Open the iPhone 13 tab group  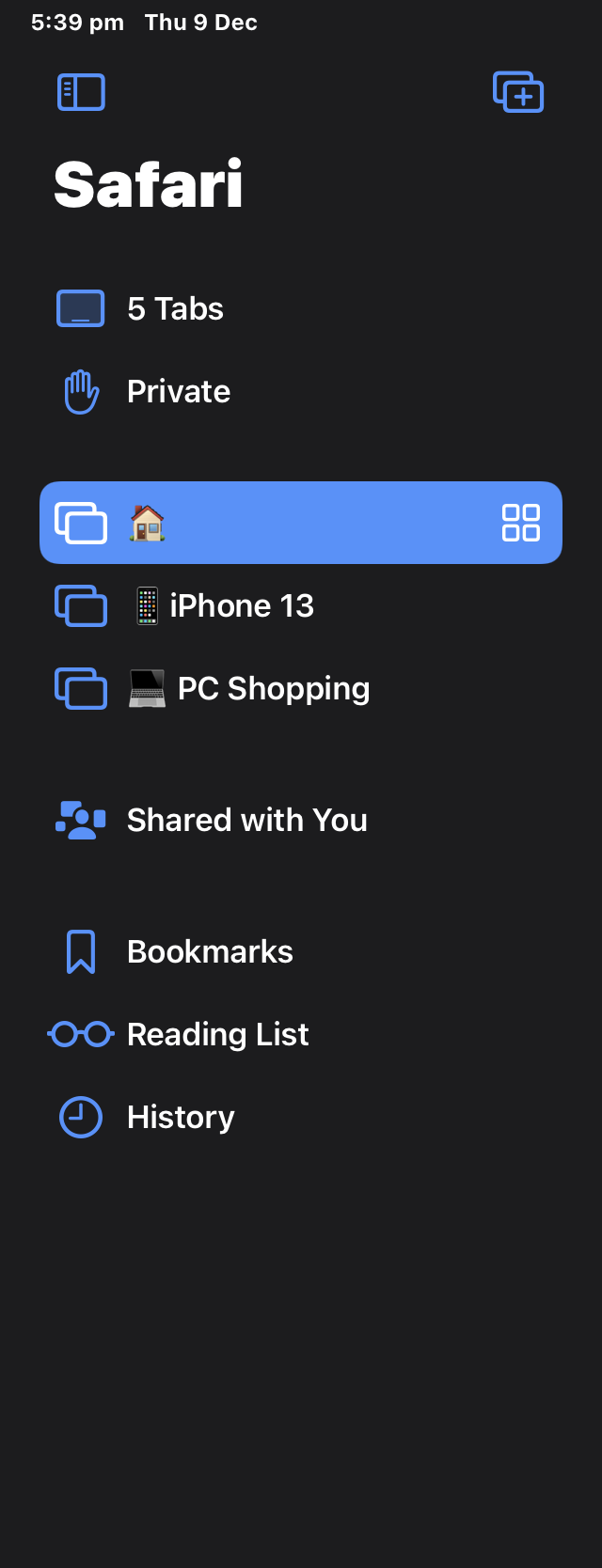point(301,605)
